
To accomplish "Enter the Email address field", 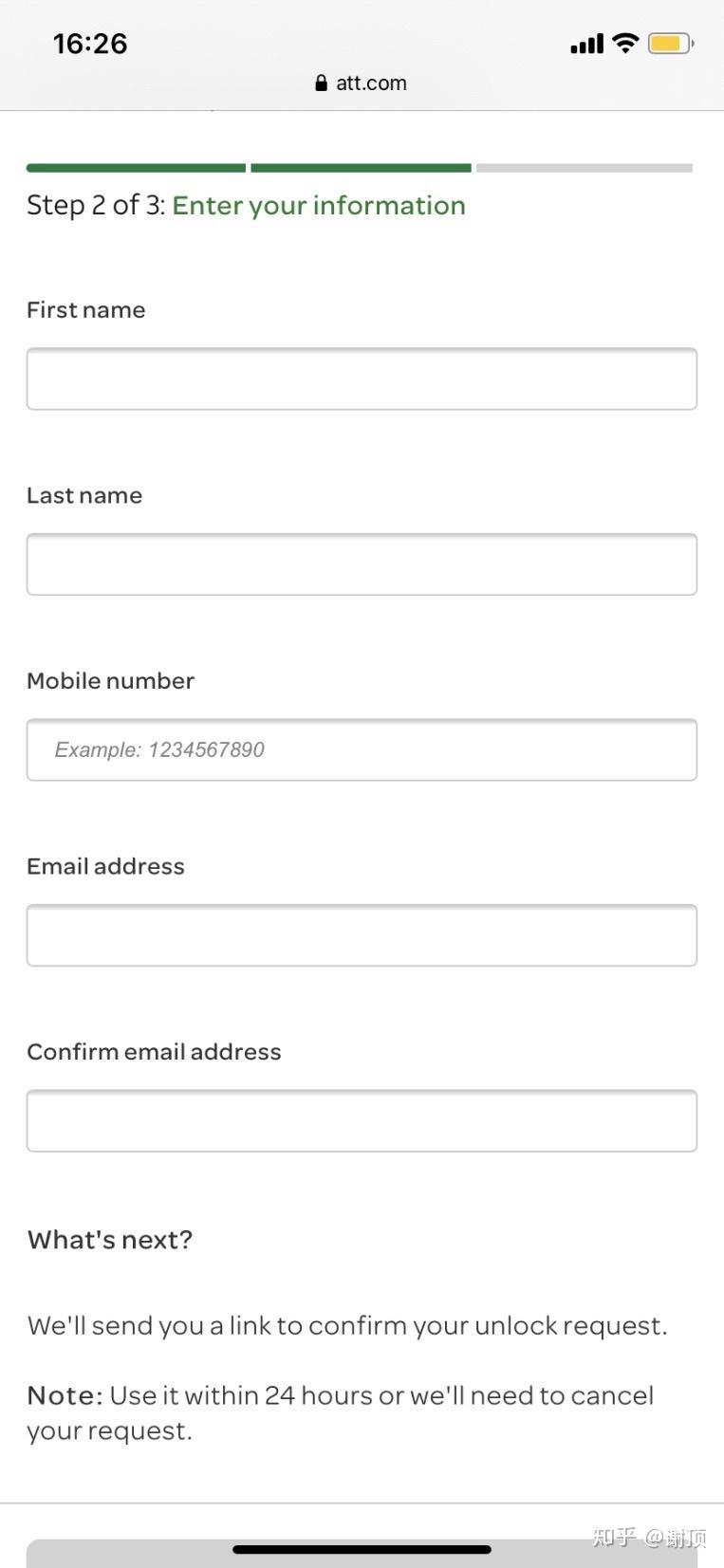I will pos(362,935).
